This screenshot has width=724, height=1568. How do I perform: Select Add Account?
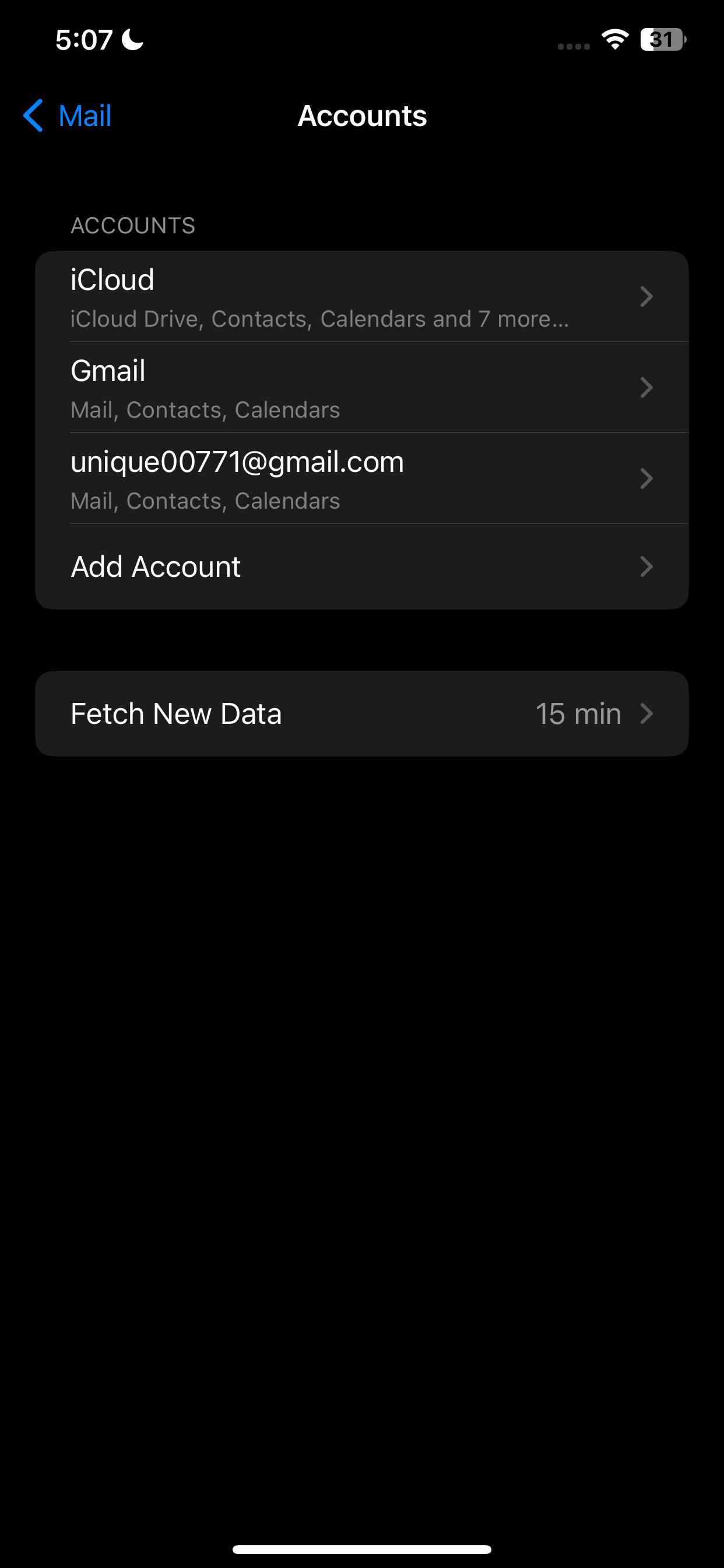point(361,566)
